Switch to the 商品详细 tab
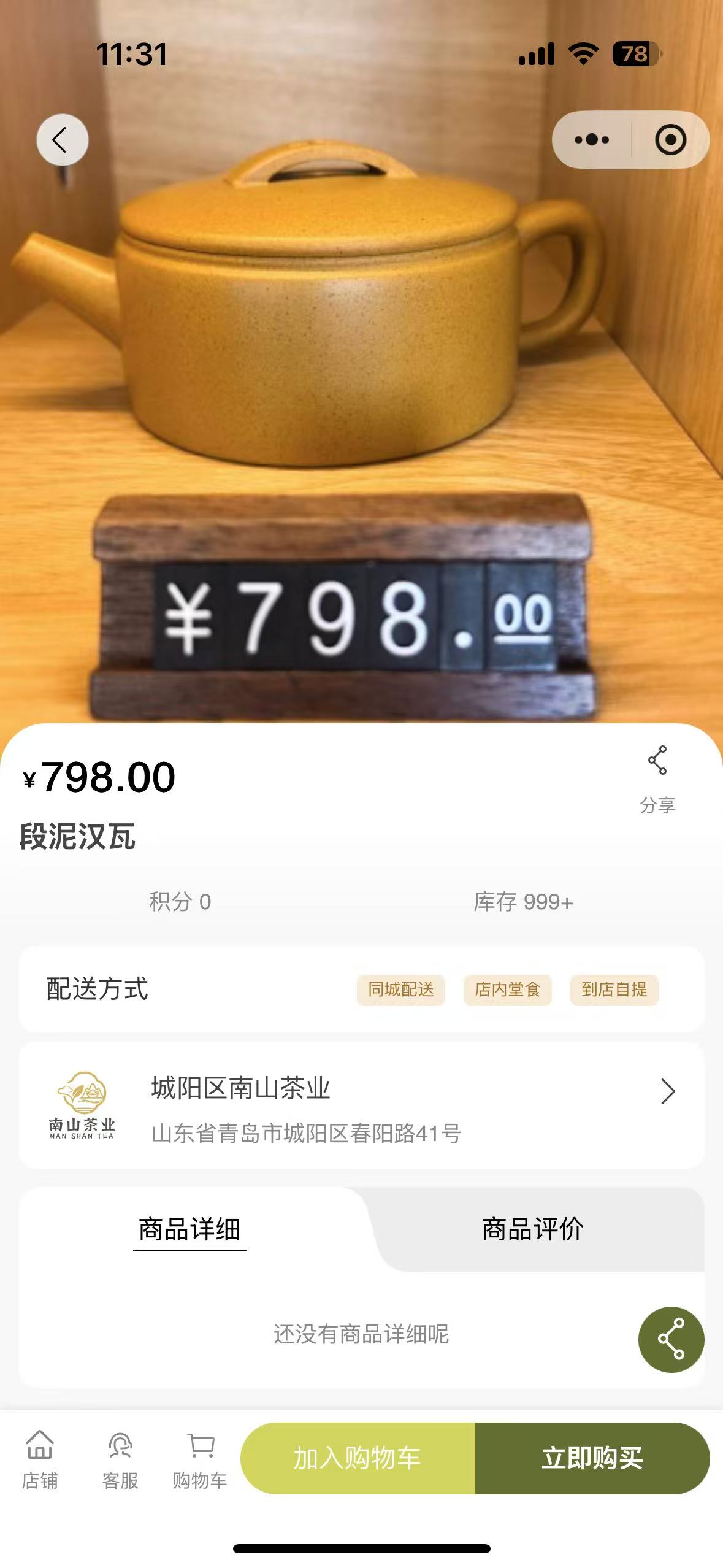 click(x=189, y=1229)
